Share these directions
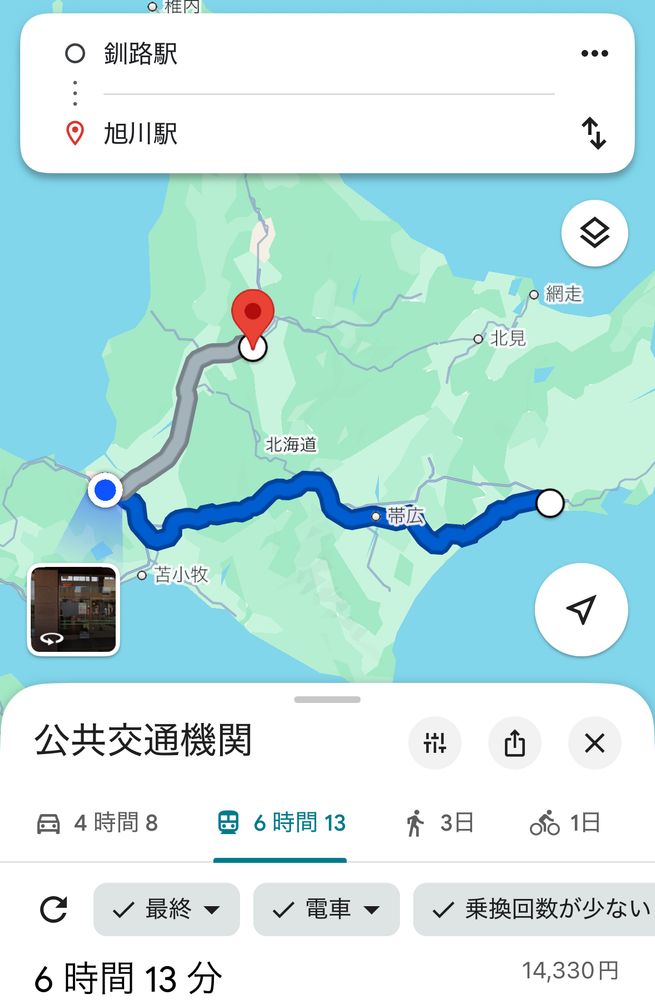The width and height of the screenshot is (655, 1000). point(515,742)
